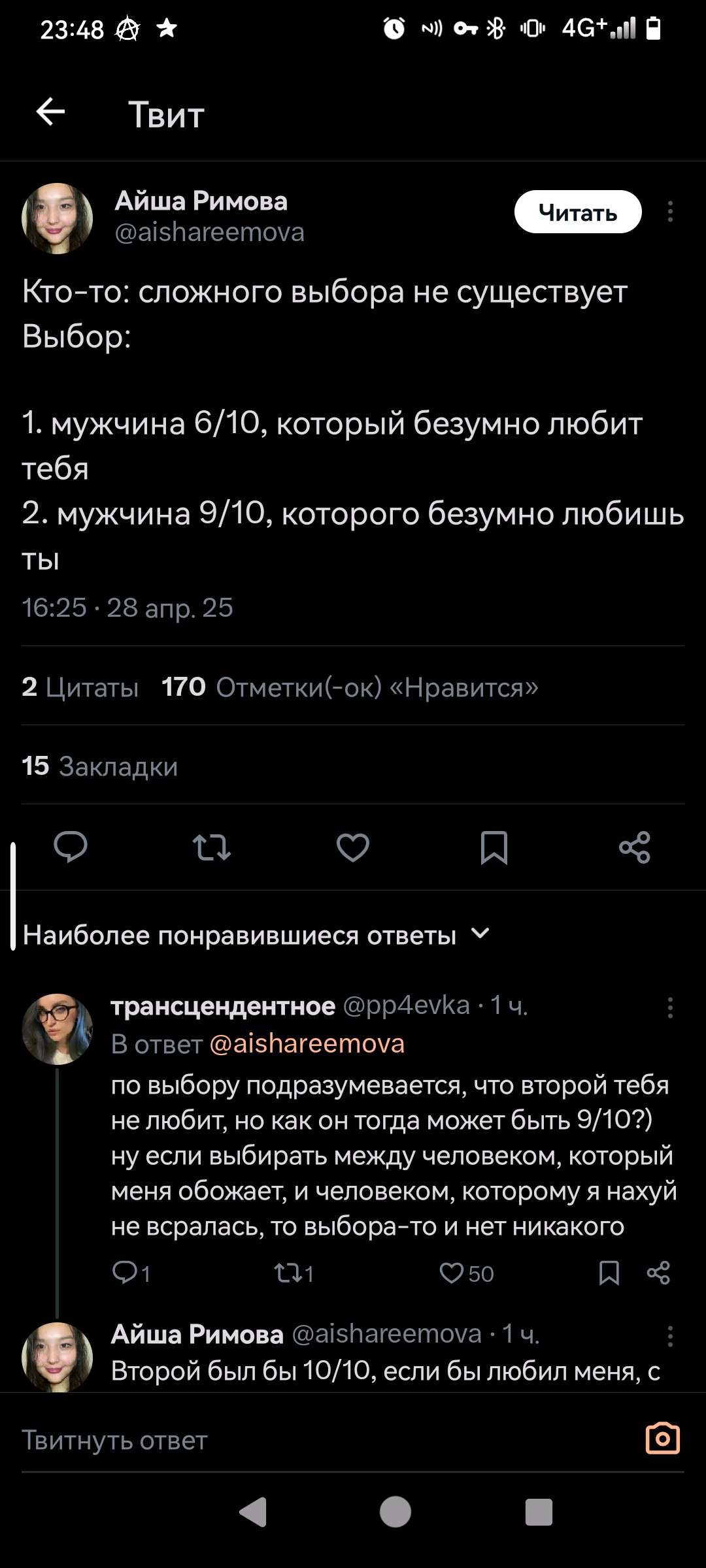The height and width of the screenshot is (1568, 706).
Task: Tap the Читать follow button
Action: pyautogui.click(x=577, y=212)
